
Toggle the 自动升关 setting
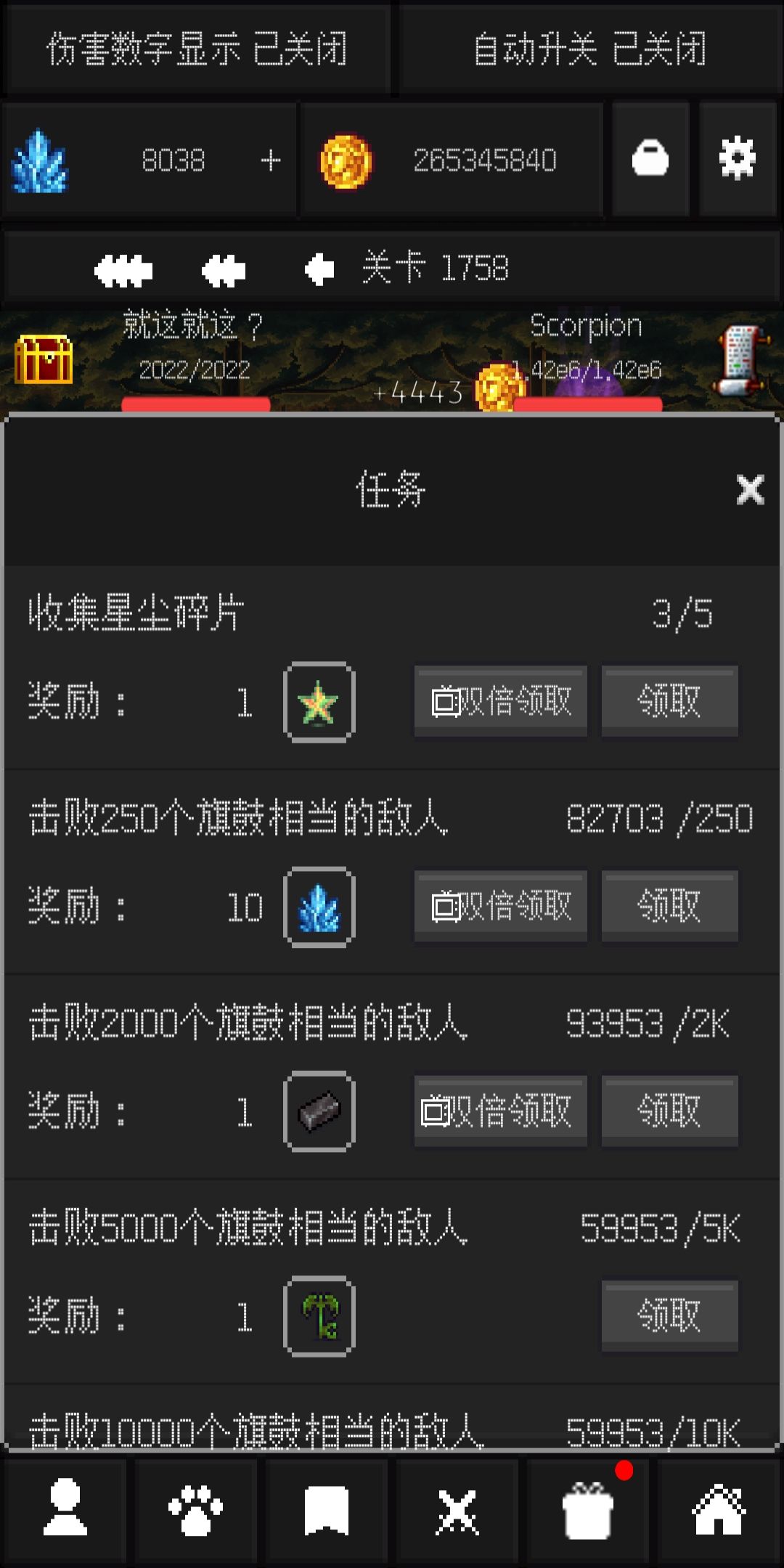coord(589,49)
